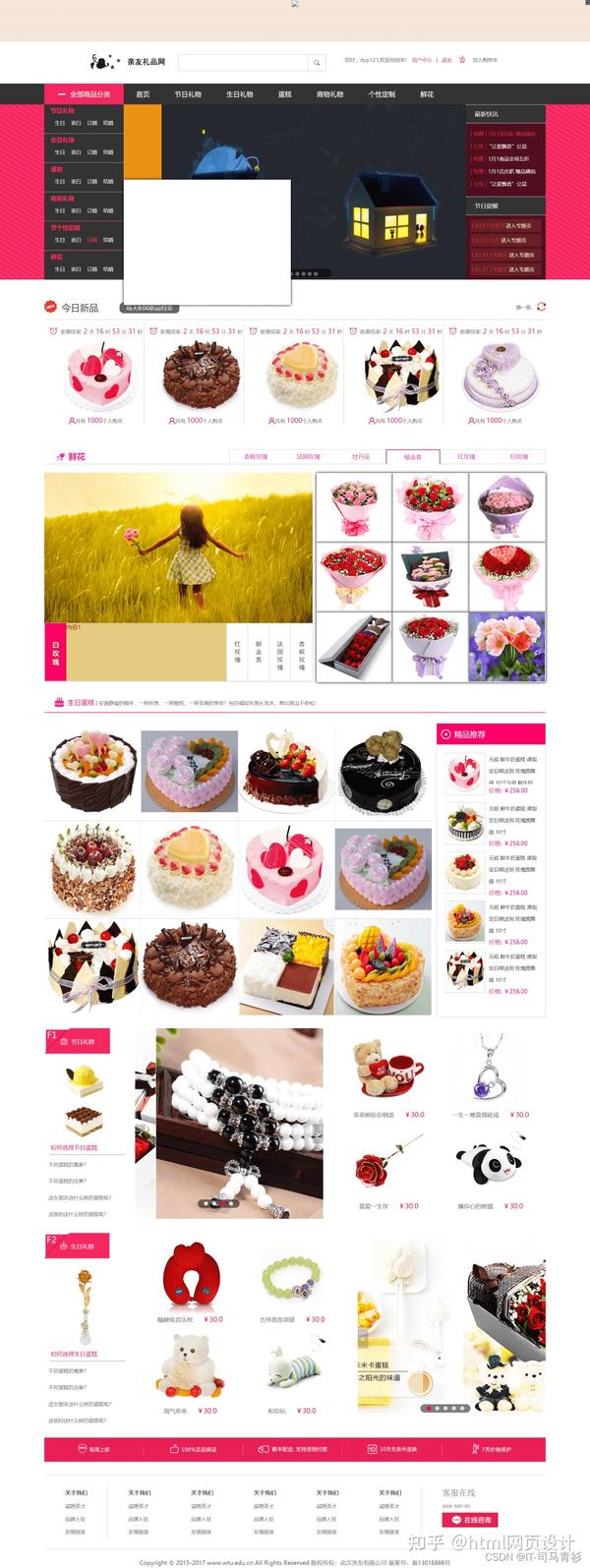Open 加入购物车 in the header

click(485, 60)
